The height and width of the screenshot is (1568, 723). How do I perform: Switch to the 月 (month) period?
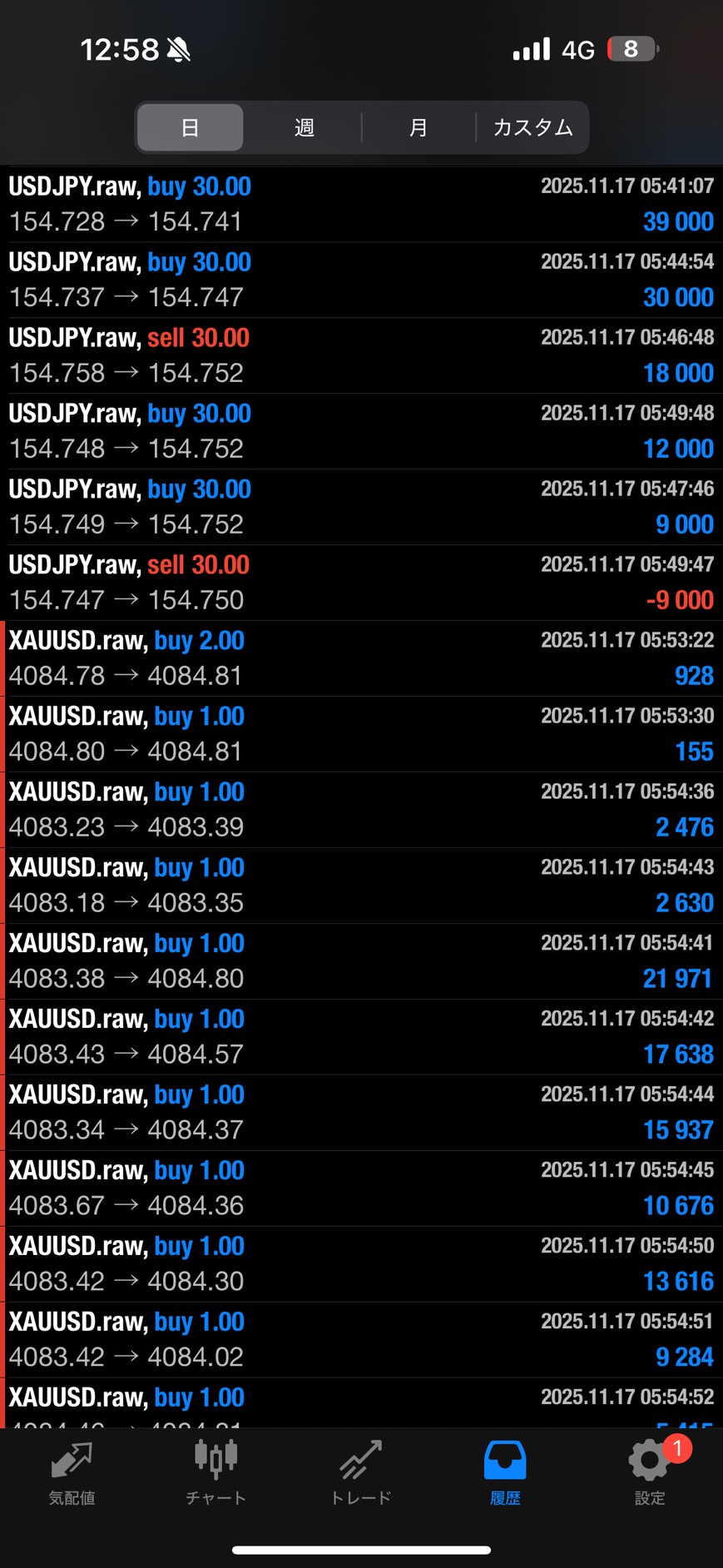point(418,127)
